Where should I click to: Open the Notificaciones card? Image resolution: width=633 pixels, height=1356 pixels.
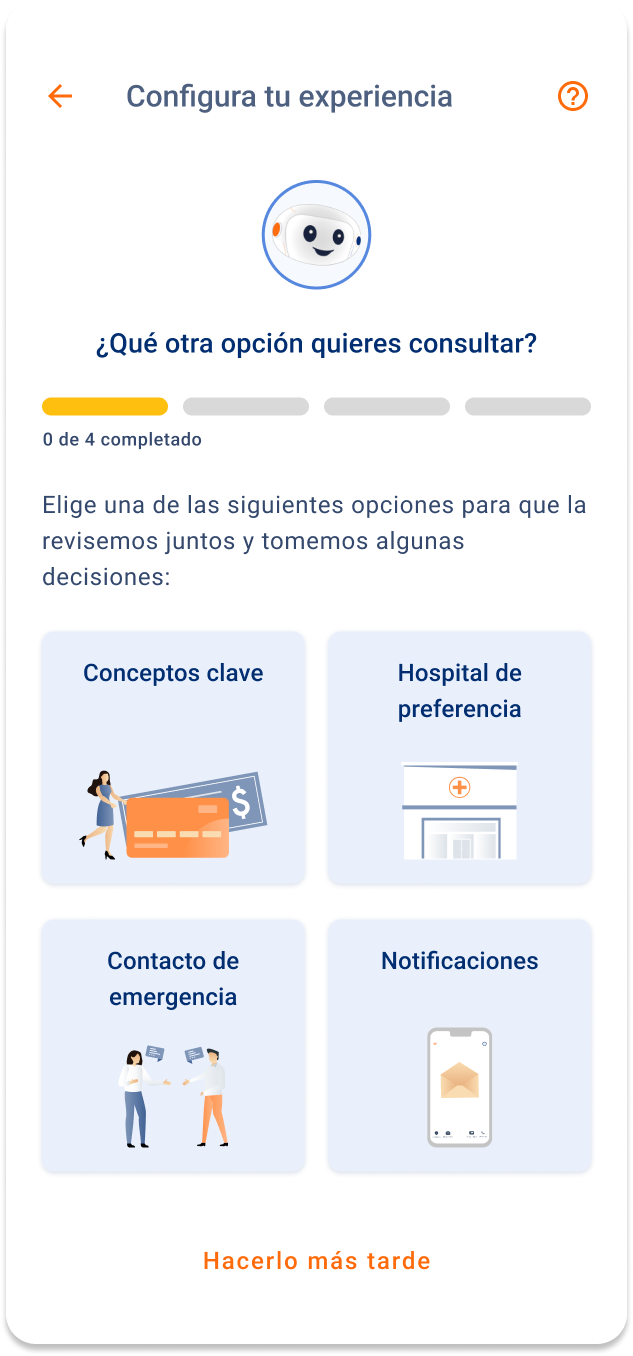[459, 1045]
